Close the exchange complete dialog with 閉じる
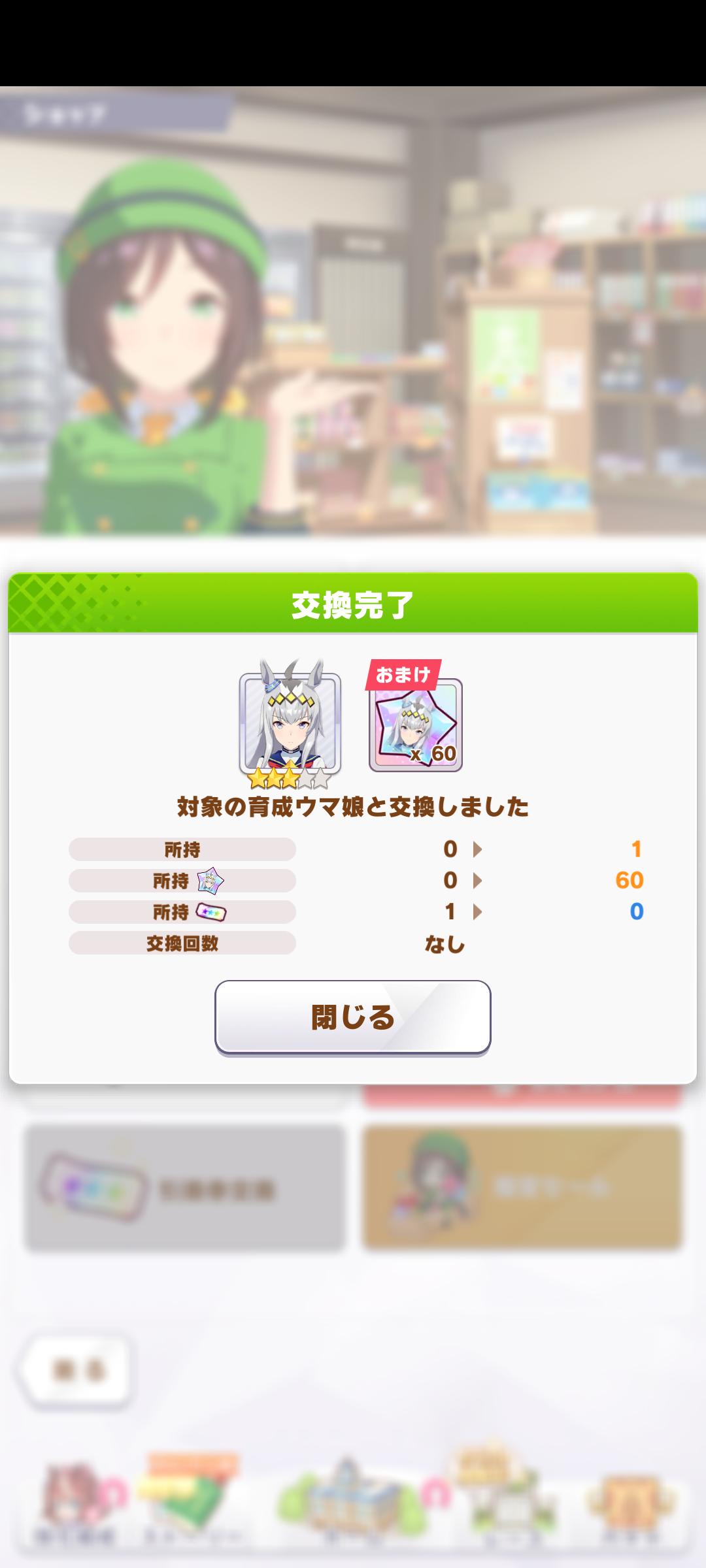This screenshot has height=1568, width=706. click(352, 1017)
